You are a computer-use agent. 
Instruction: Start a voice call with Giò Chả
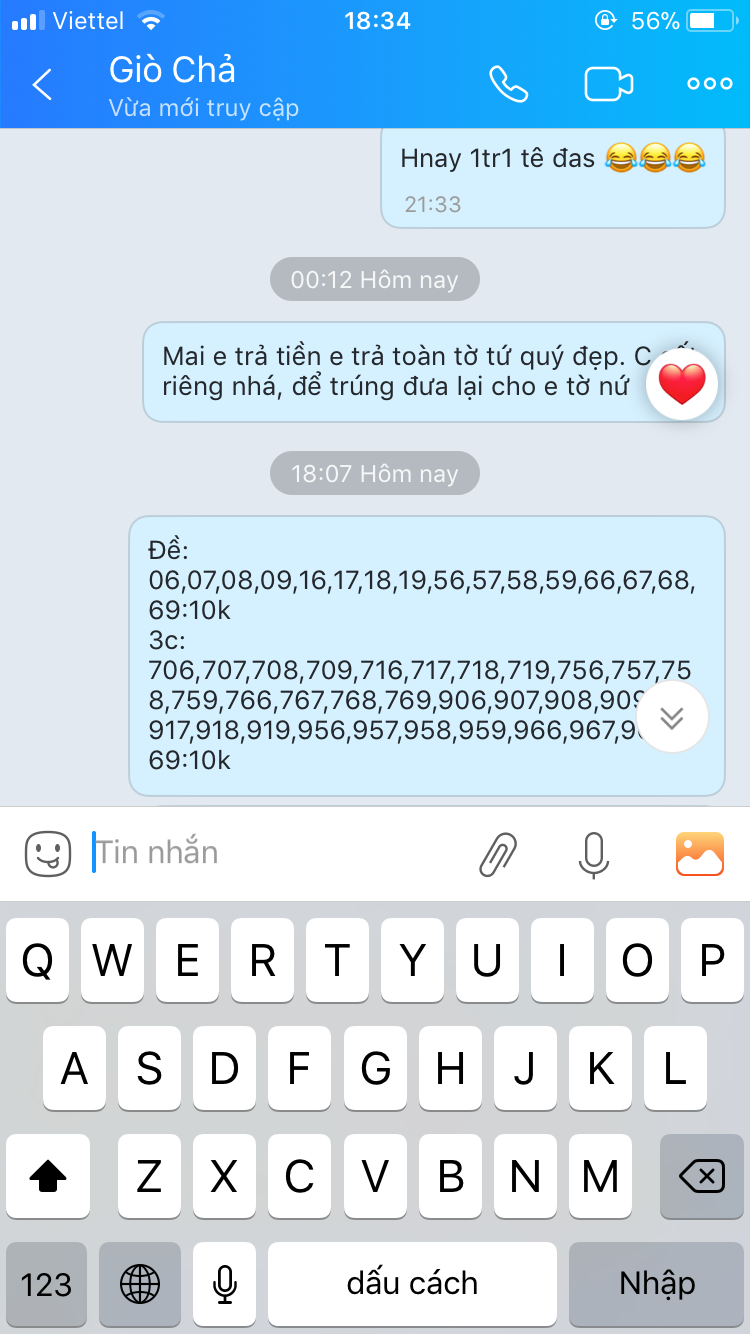coord(508,84)
